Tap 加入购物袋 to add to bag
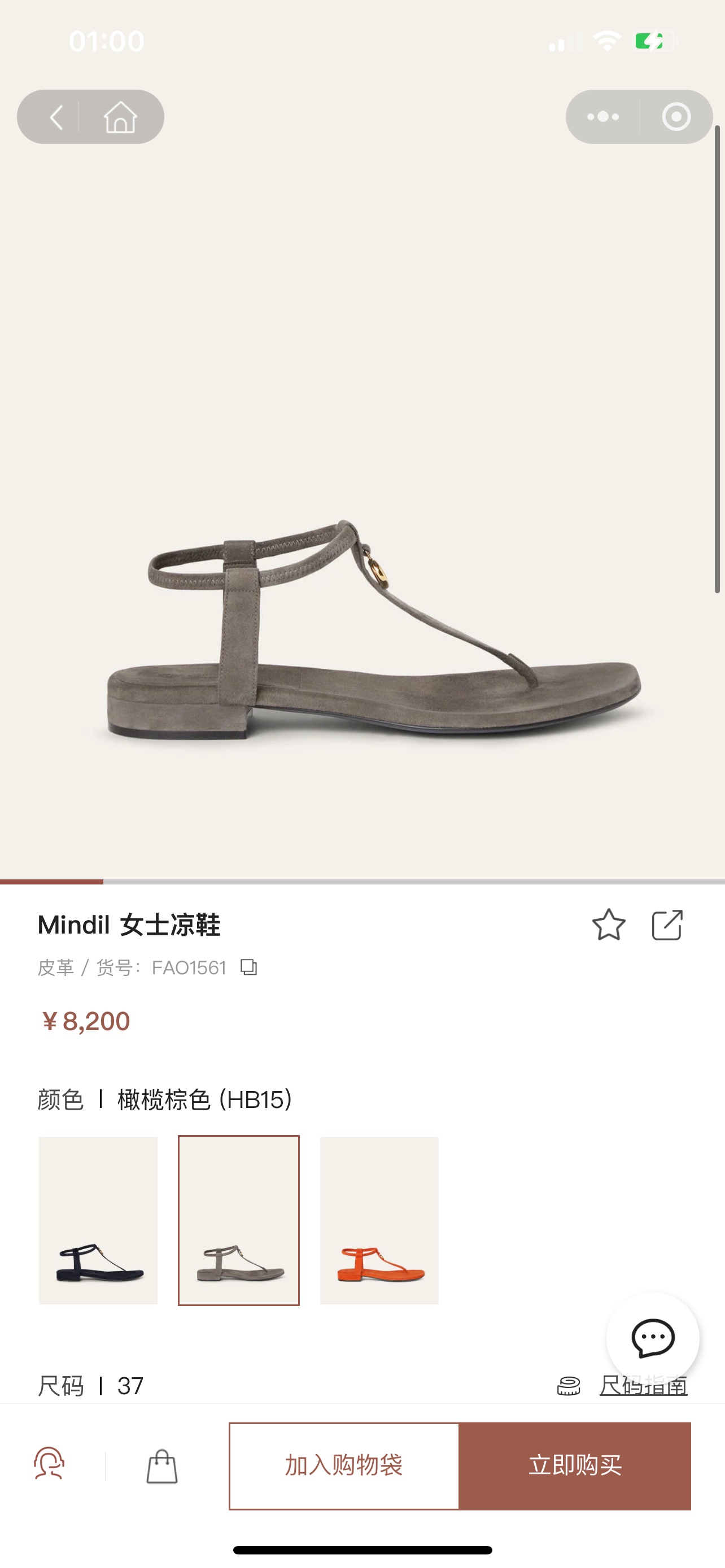 click(x=344, y=1466)
